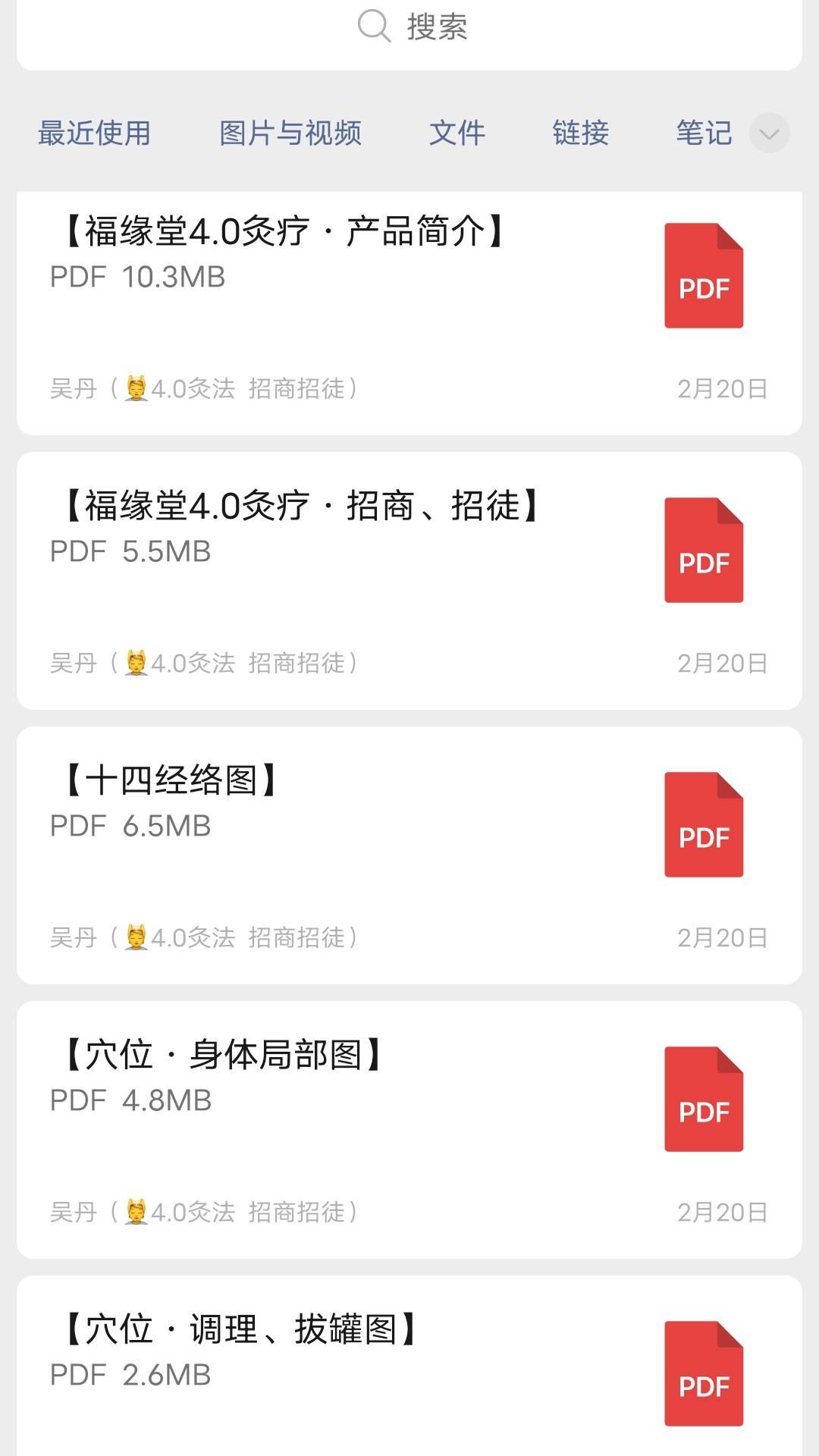This screenshot has height=1456, width=819.
Task: Tap the 搜索 search field
Action: click(409, 30)
